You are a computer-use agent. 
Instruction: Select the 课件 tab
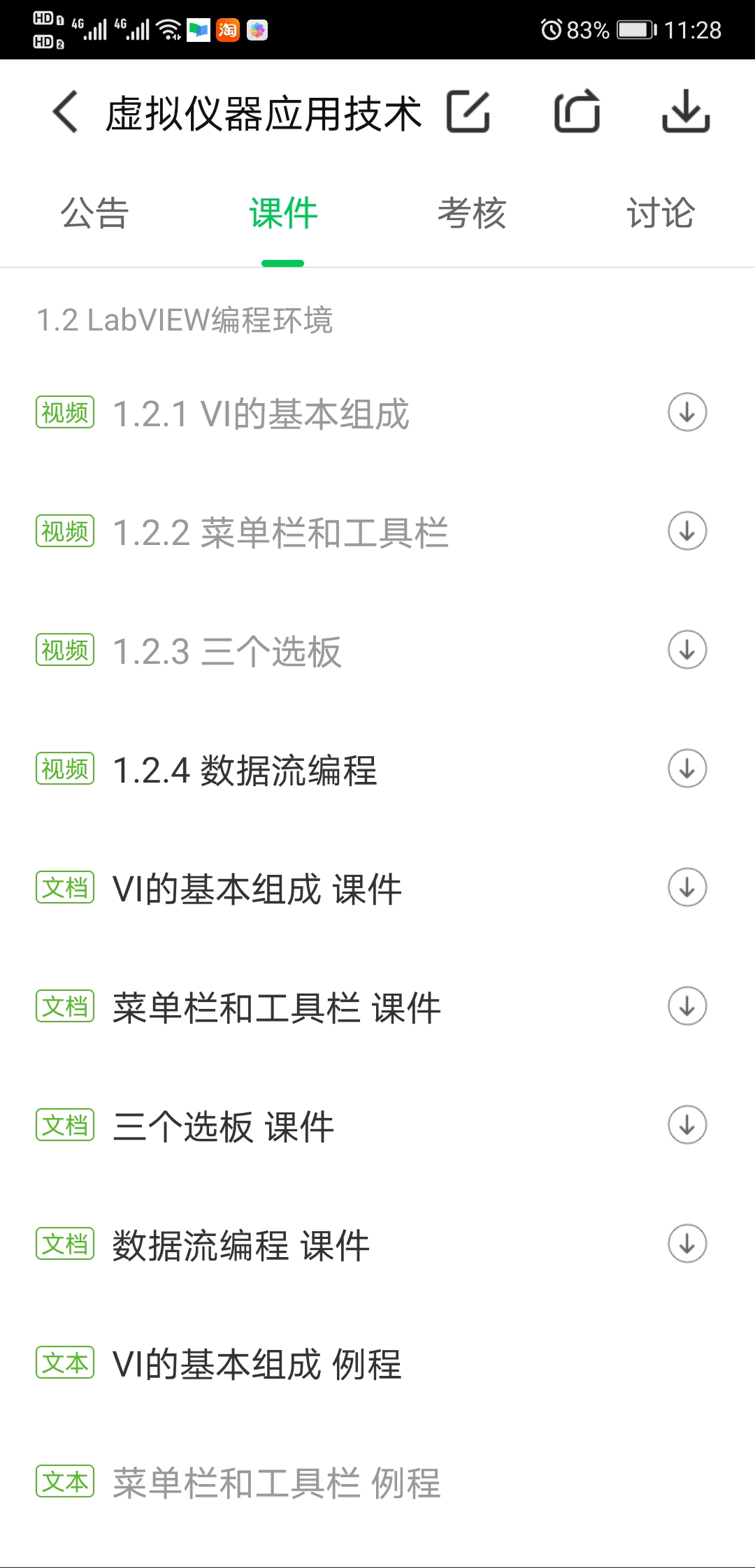click(x=283, y=213)
